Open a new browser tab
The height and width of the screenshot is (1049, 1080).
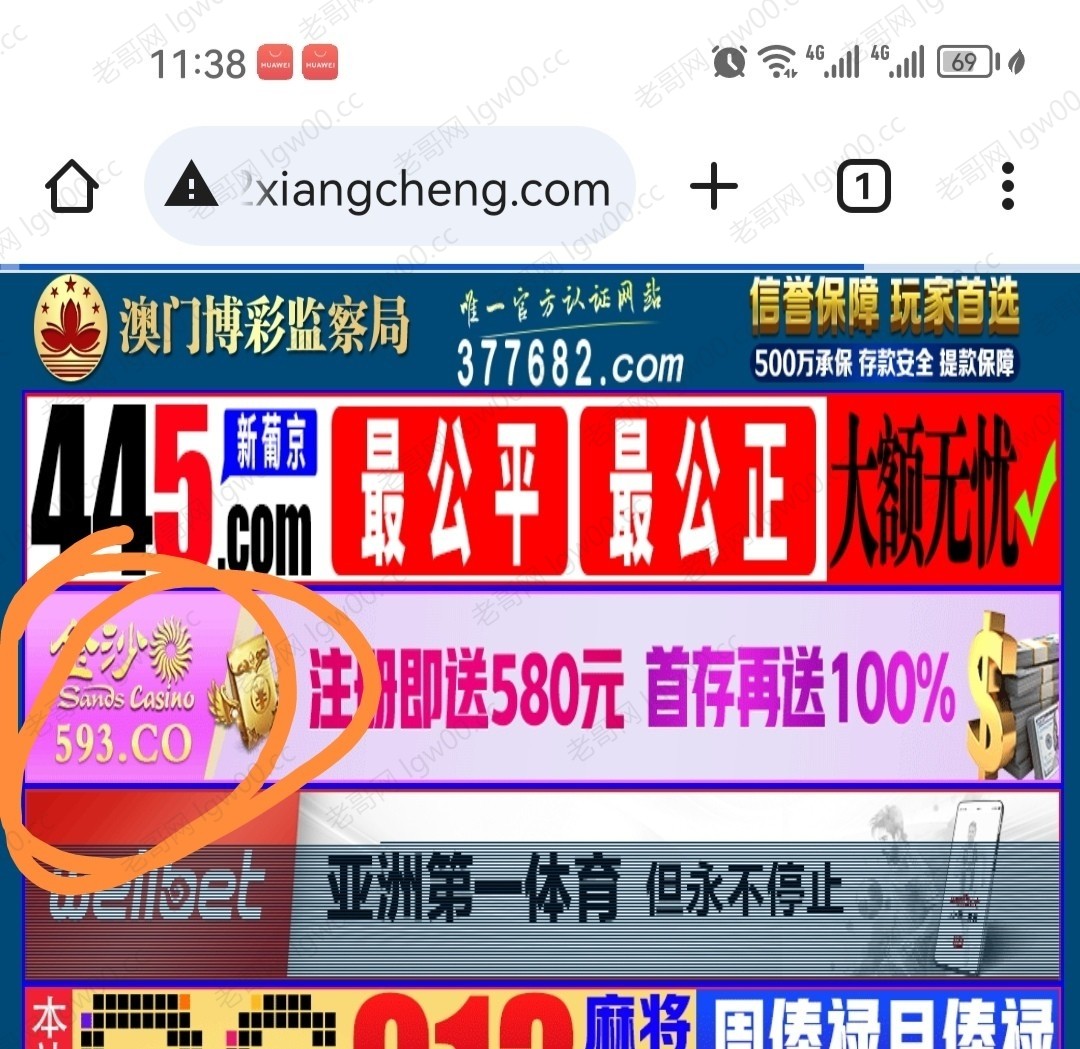click(x=714, y=188)
